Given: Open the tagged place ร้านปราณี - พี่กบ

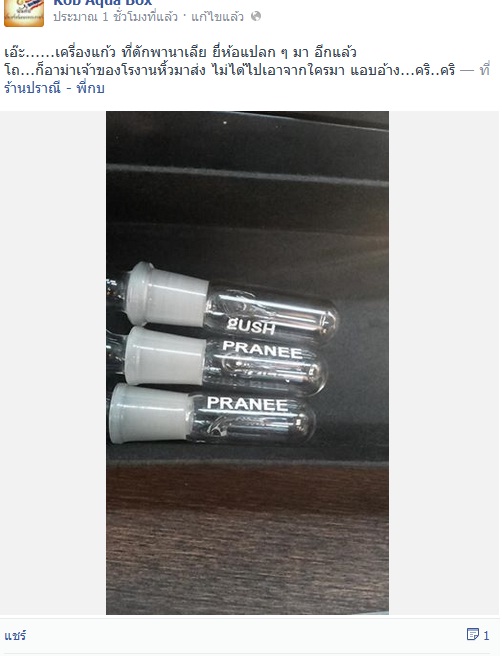Looking at the screenshot, I should (x=54, y=88).
